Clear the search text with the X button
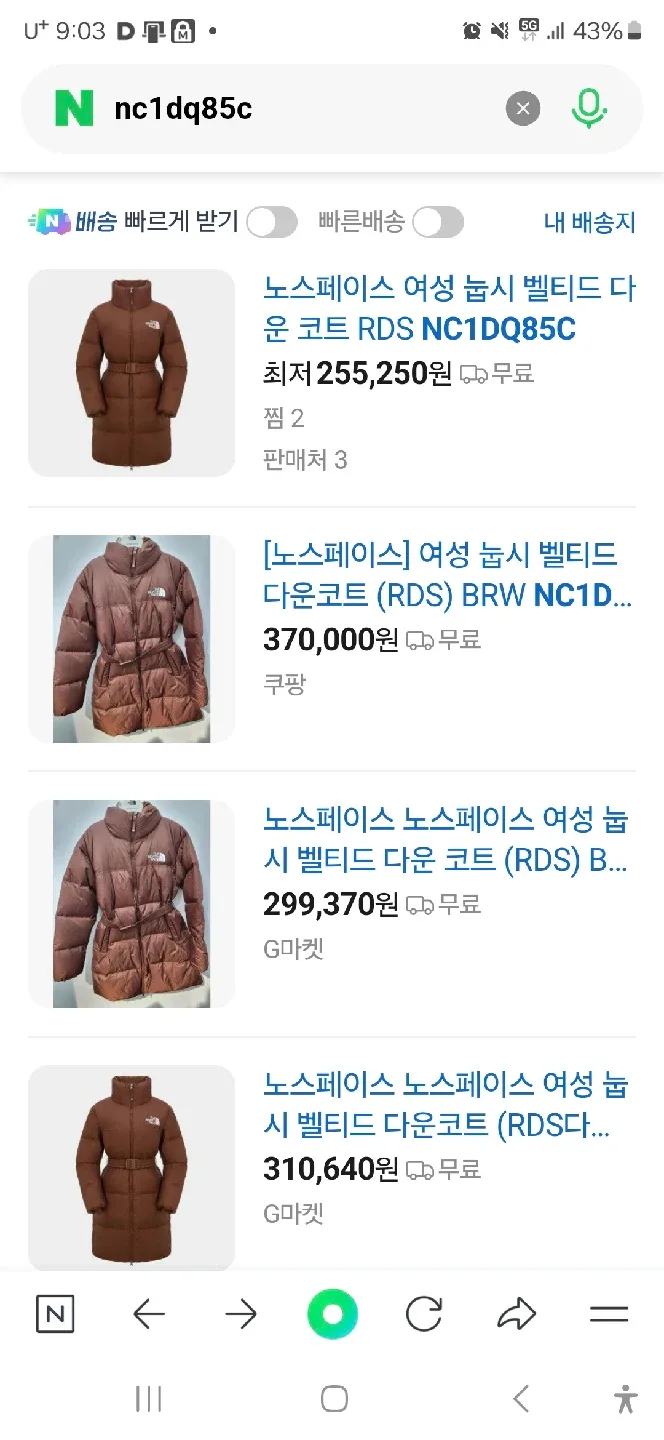The image size is (664, 1440). pos(522,109)
